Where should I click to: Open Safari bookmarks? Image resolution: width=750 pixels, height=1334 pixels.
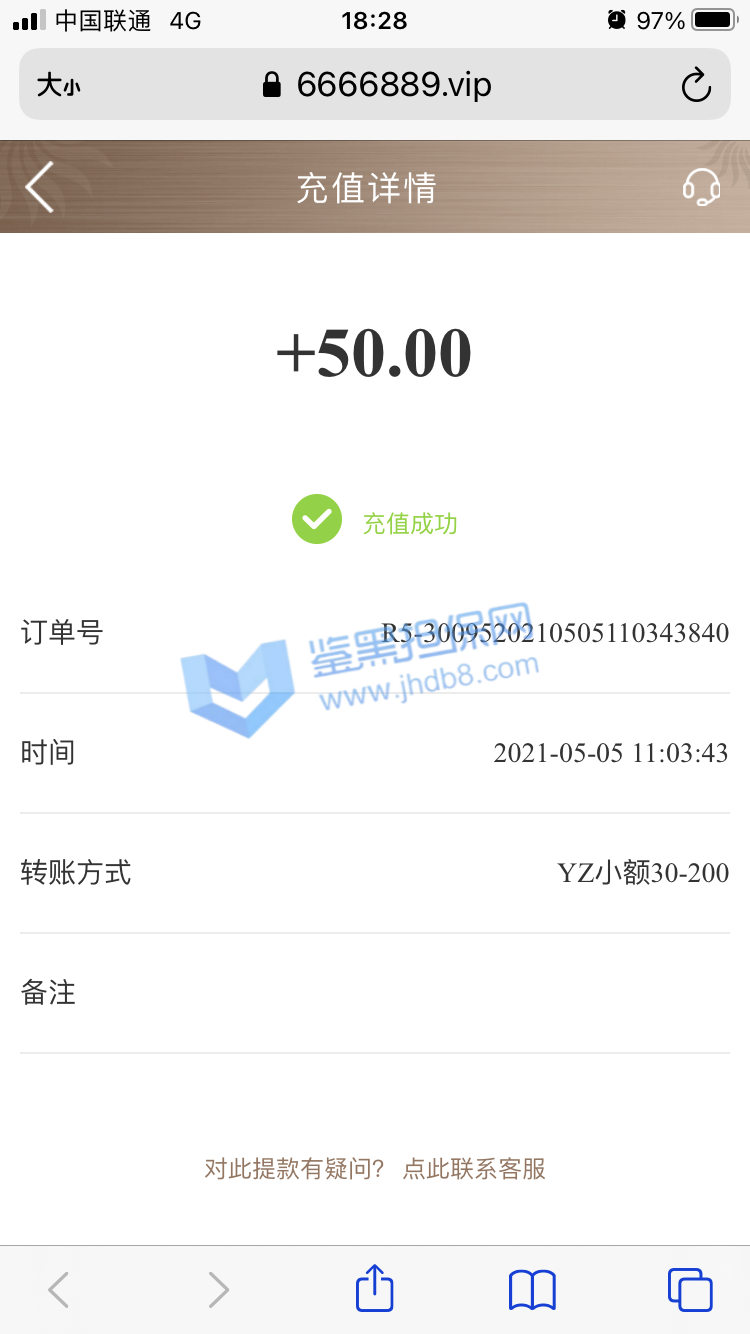pyautogui.click(x=532, y=1290)
